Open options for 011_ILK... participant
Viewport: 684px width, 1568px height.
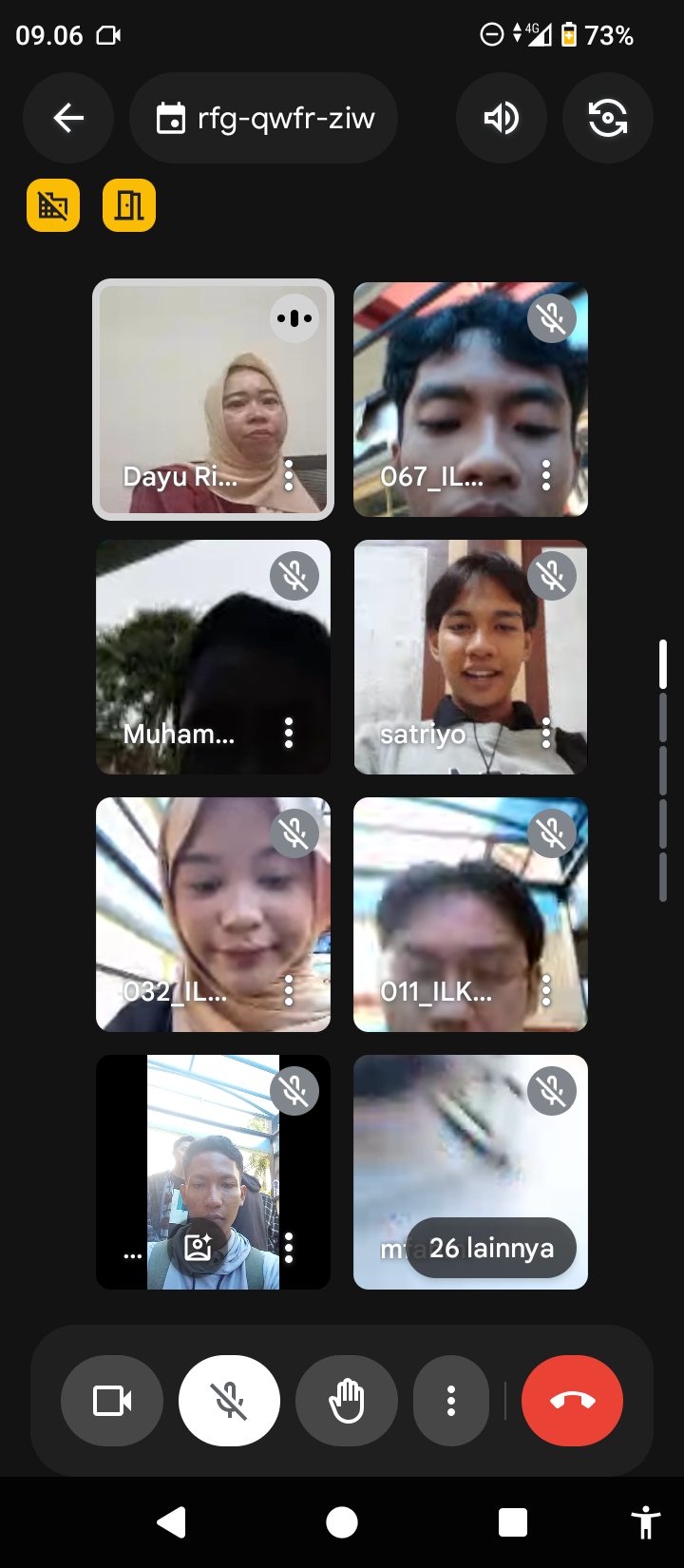pyautogui.click(x=546, y=991)
